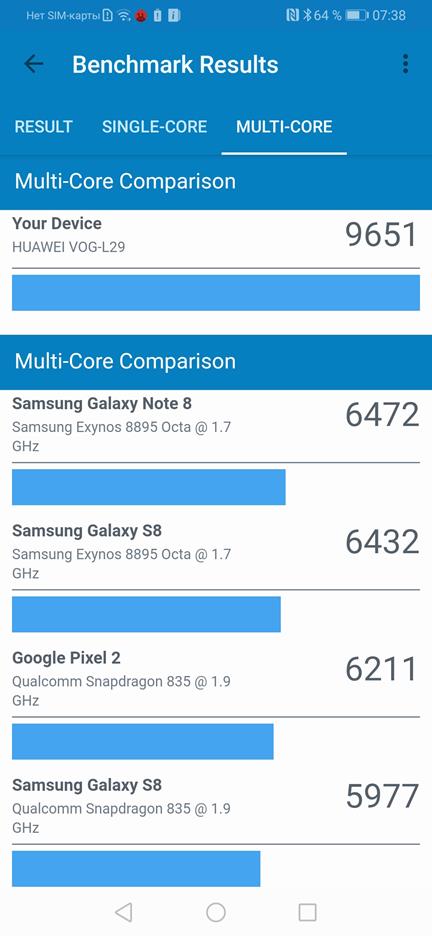Screen dimensions: 432x936
Task: Switch to the SINGLE-CORE tab
Action: [x=155, y=127]
